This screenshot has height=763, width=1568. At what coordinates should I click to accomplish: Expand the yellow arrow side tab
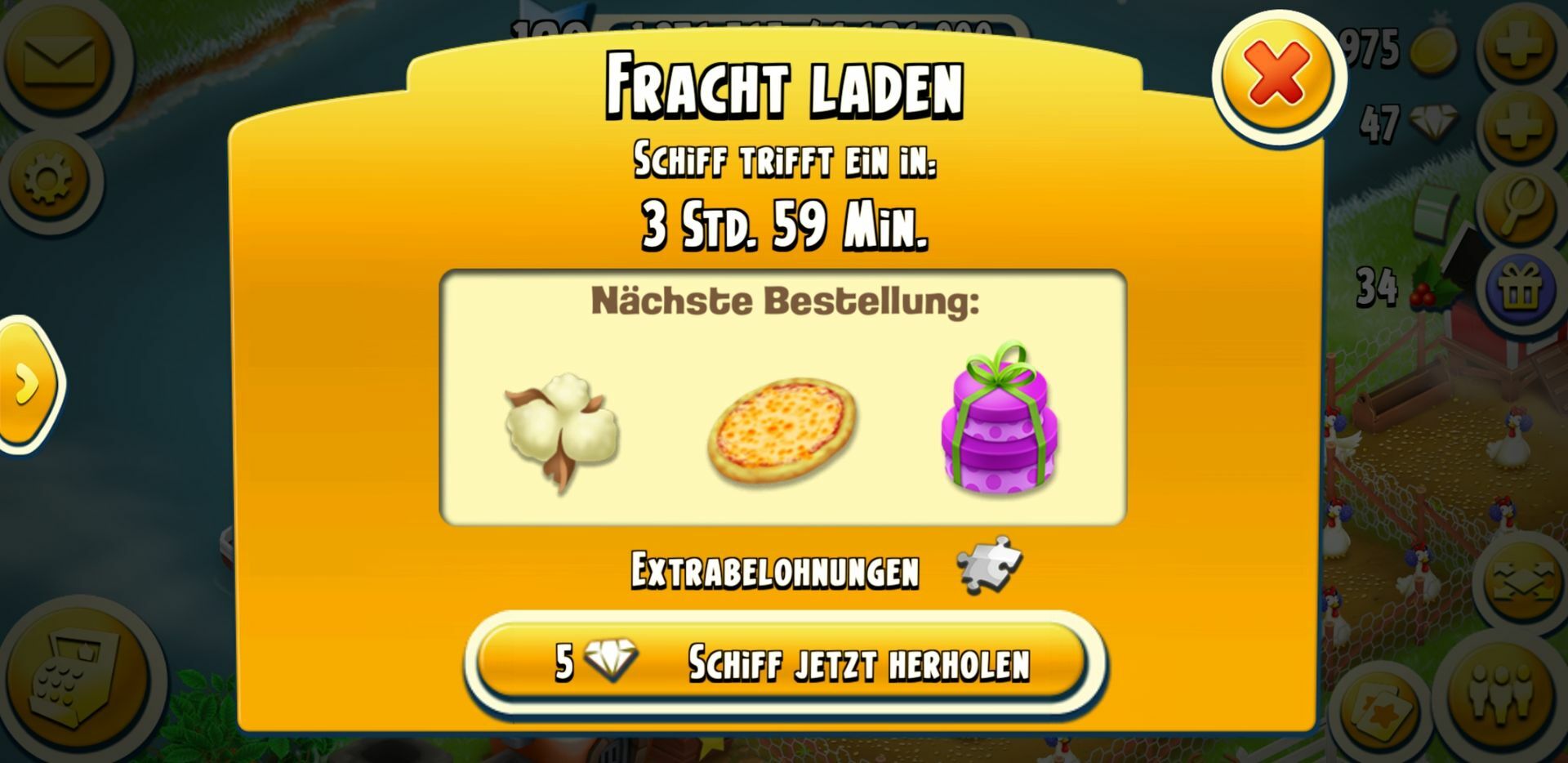(27, 382)
